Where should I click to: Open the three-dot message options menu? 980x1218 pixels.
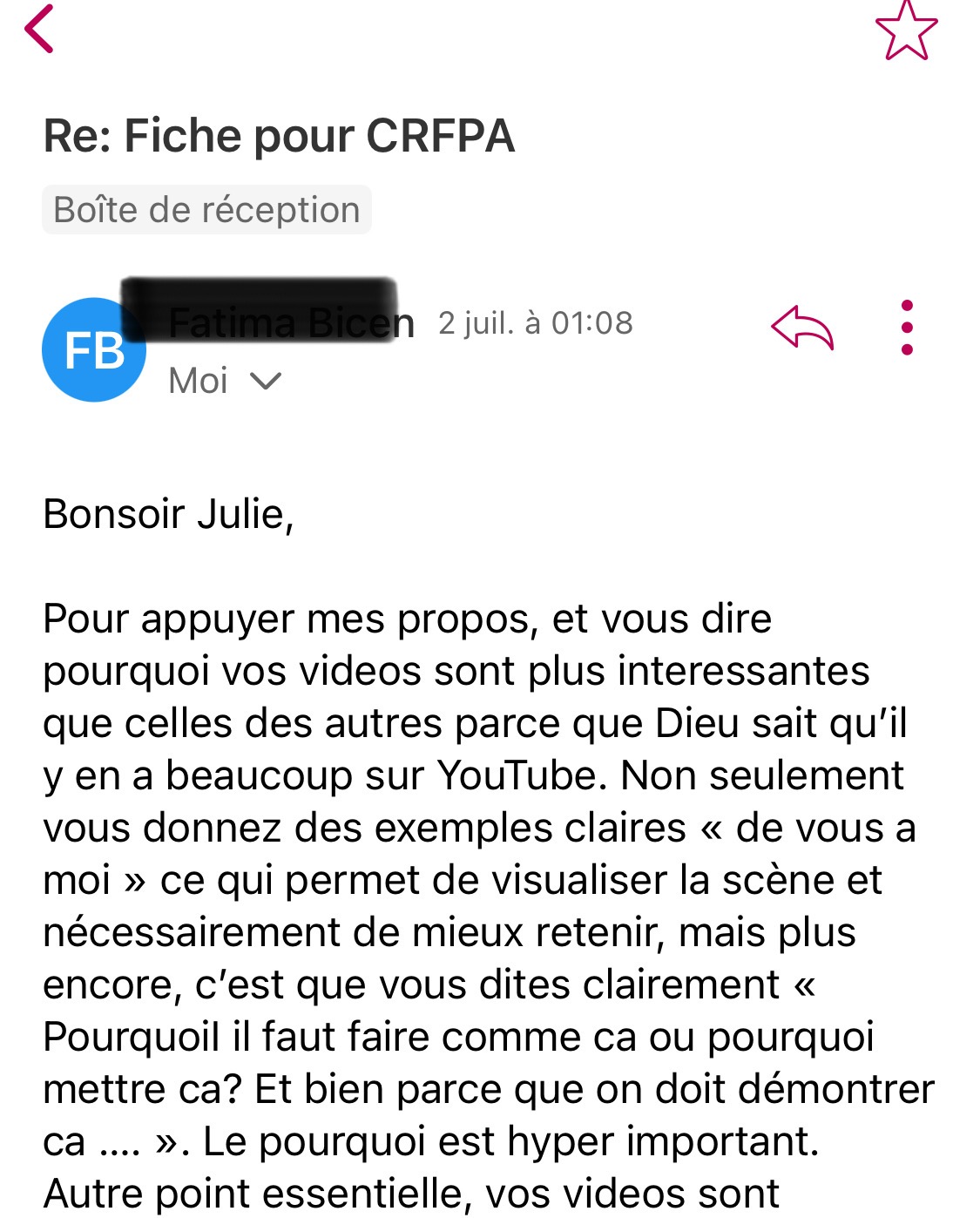click(x=907, y=327)
